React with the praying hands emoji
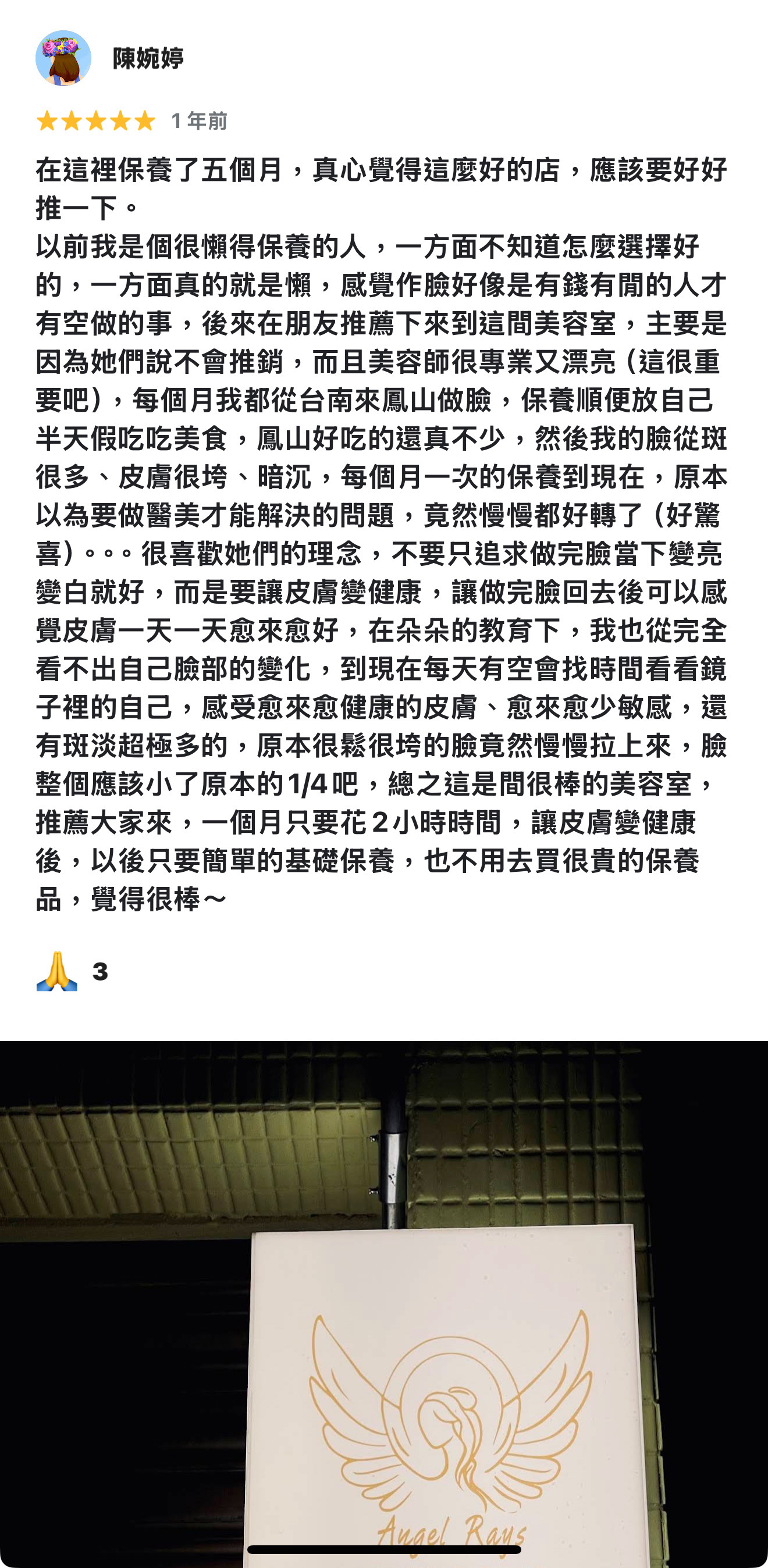Viewport: 768px width, 1568px height. pyautogui.click(x=56, y=971)
